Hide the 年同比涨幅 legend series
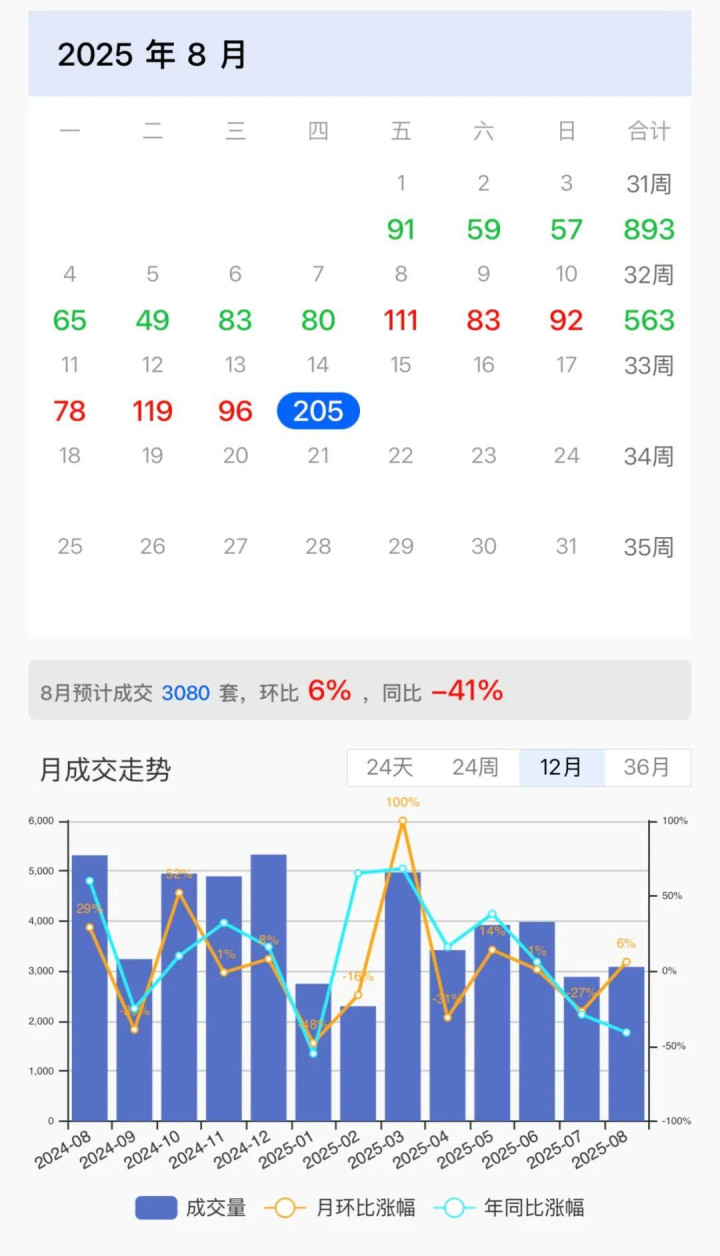 pyautogui.click(x=509, y=1207)
